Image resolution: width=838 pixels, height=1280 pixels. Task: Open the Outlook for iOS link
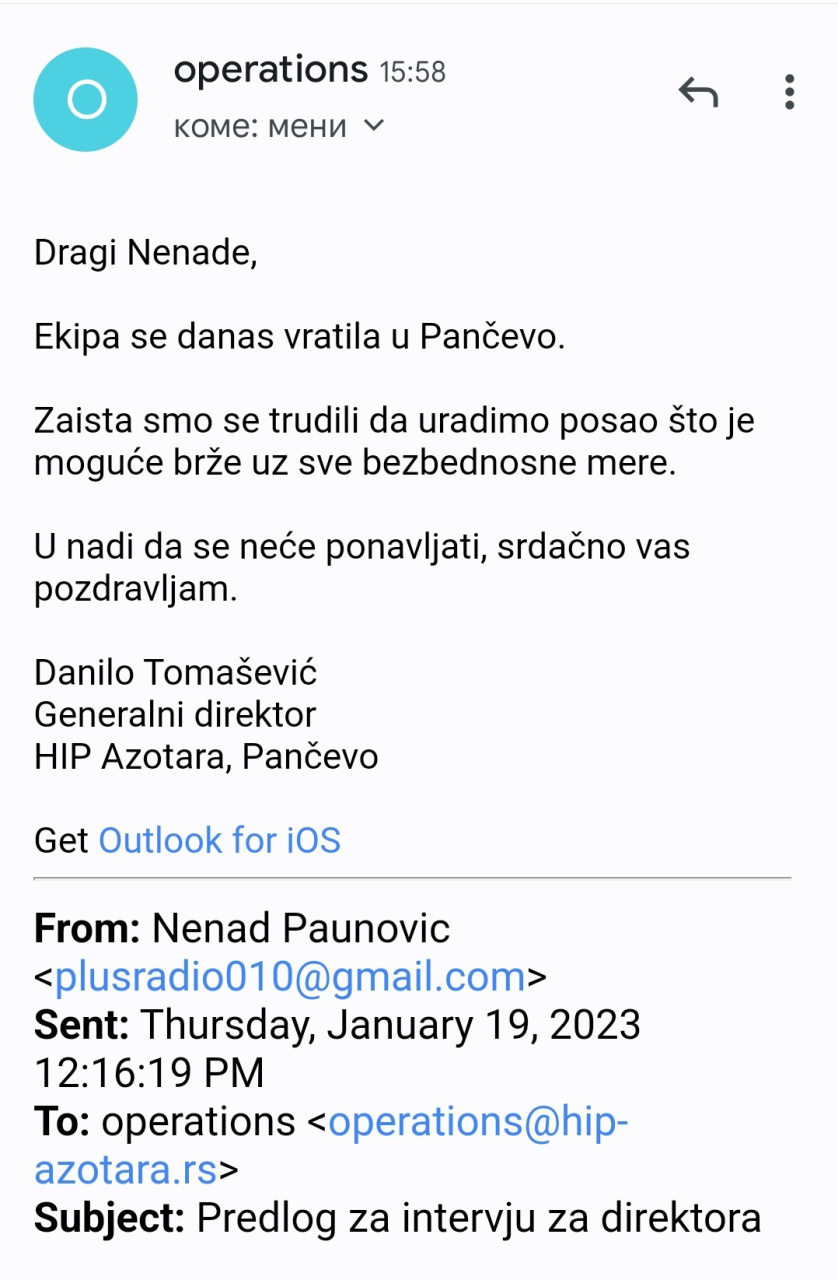[219, 840]
